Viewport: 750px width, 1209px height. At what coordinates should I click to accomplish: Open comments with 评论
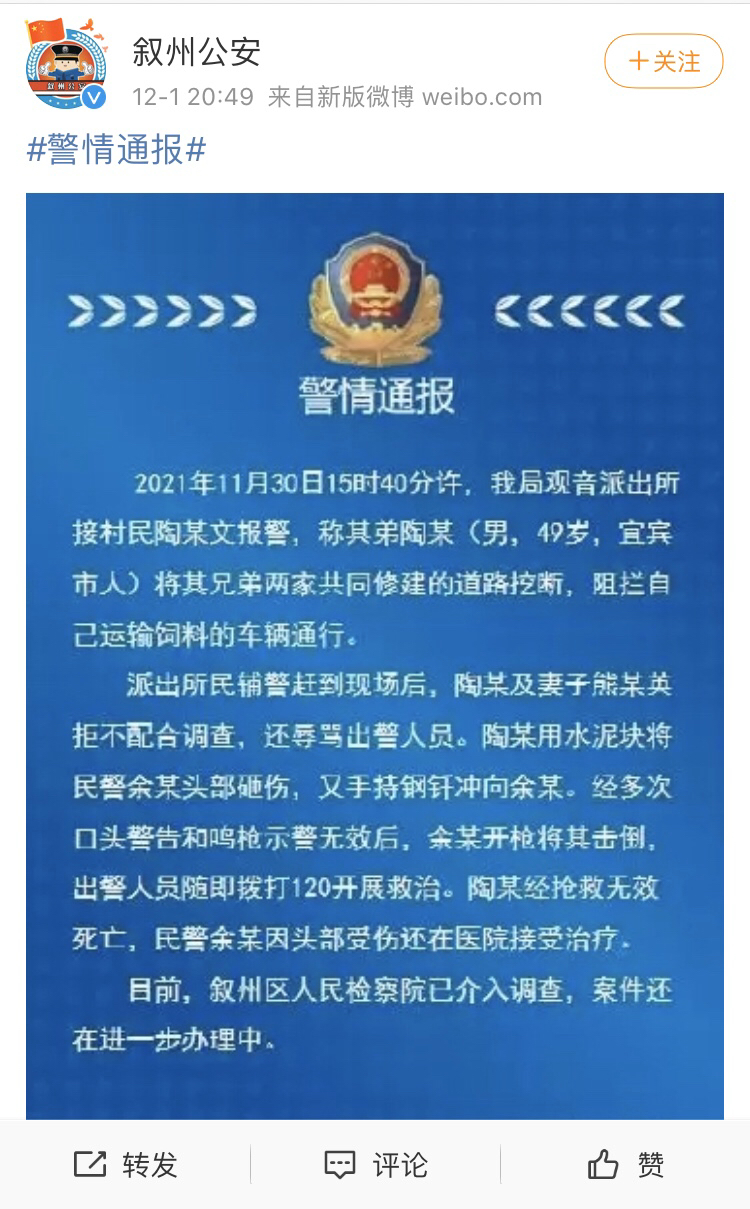coord(375,1164)
